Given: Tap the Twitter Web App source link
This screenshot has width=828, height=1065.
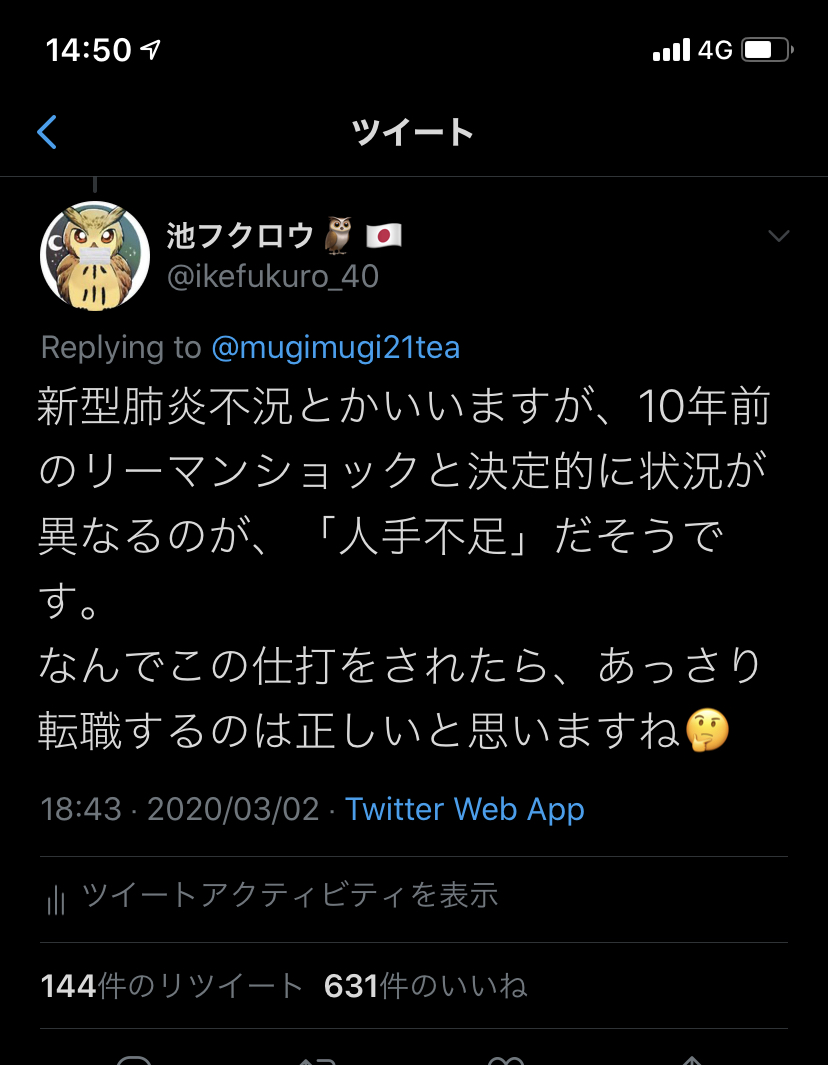Looking at the screenshot, I should [x=465, y=809].
